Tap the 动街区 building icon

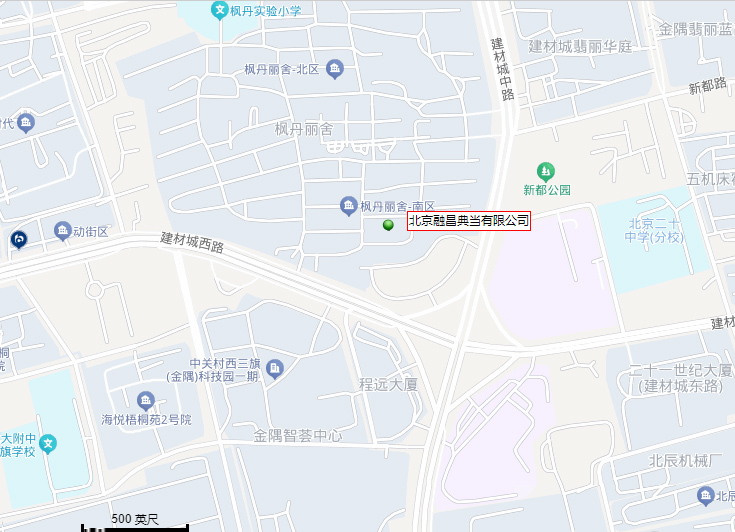[x=63, y=232]
